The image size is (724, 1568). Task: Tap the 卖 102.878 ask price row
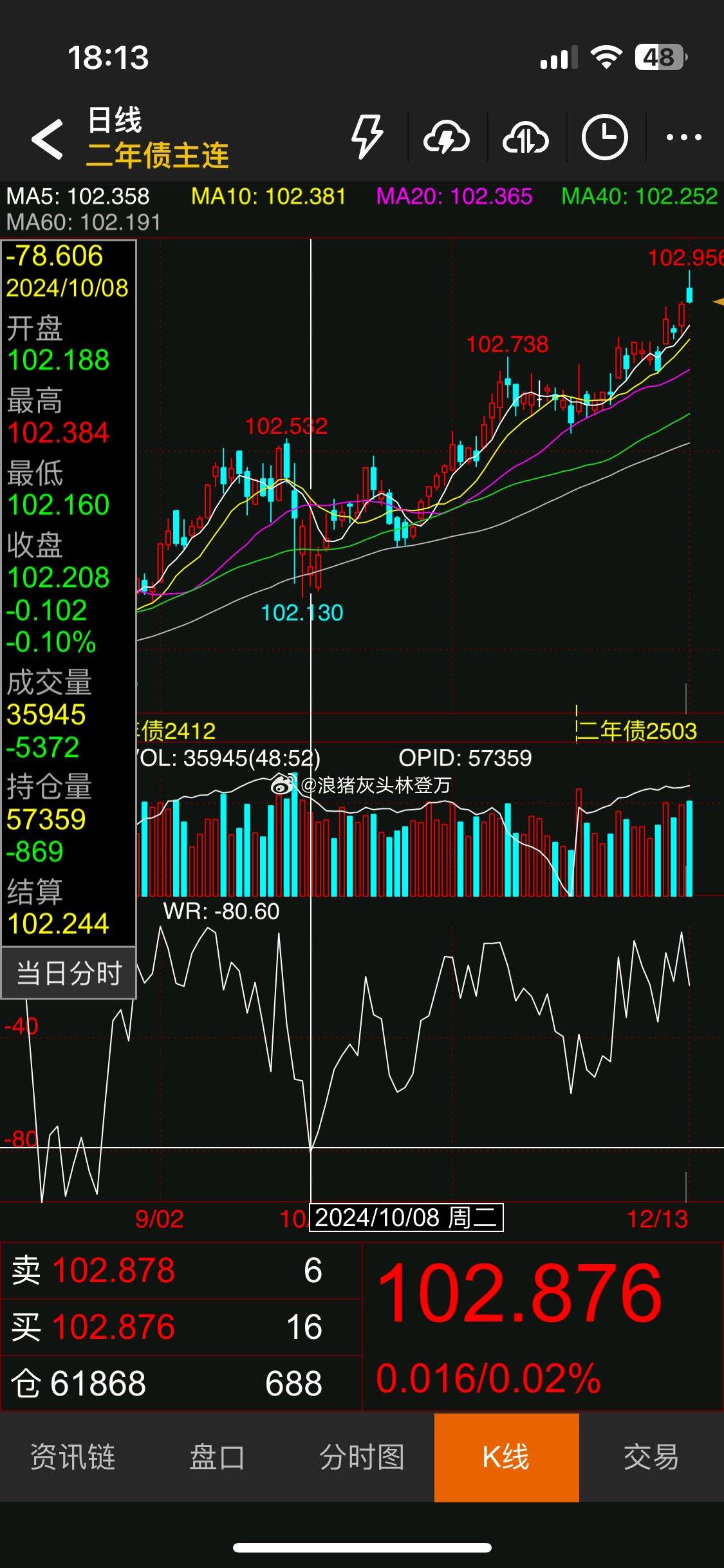tap(180, 1270)
